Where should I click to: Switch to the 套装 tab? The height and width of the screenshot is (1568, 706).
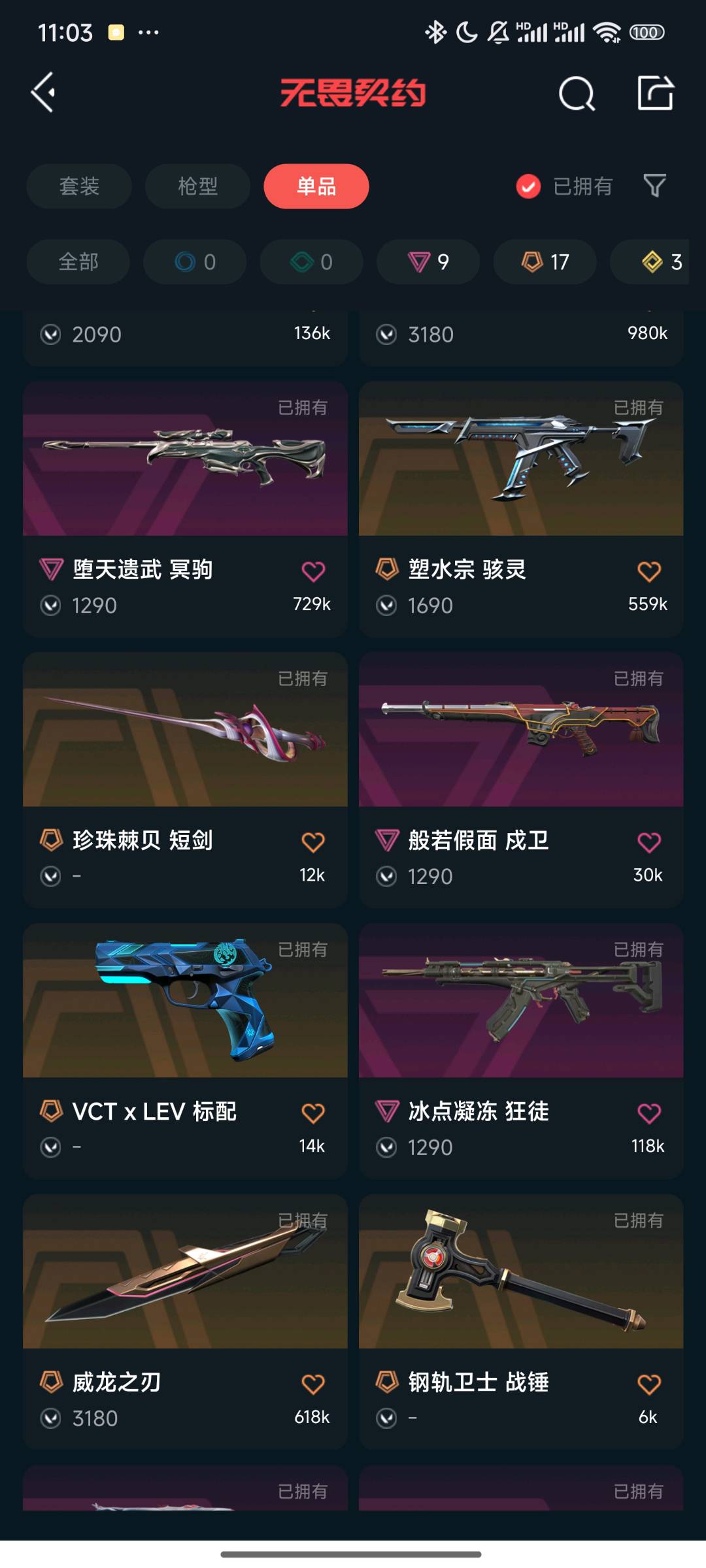[79, 186]
